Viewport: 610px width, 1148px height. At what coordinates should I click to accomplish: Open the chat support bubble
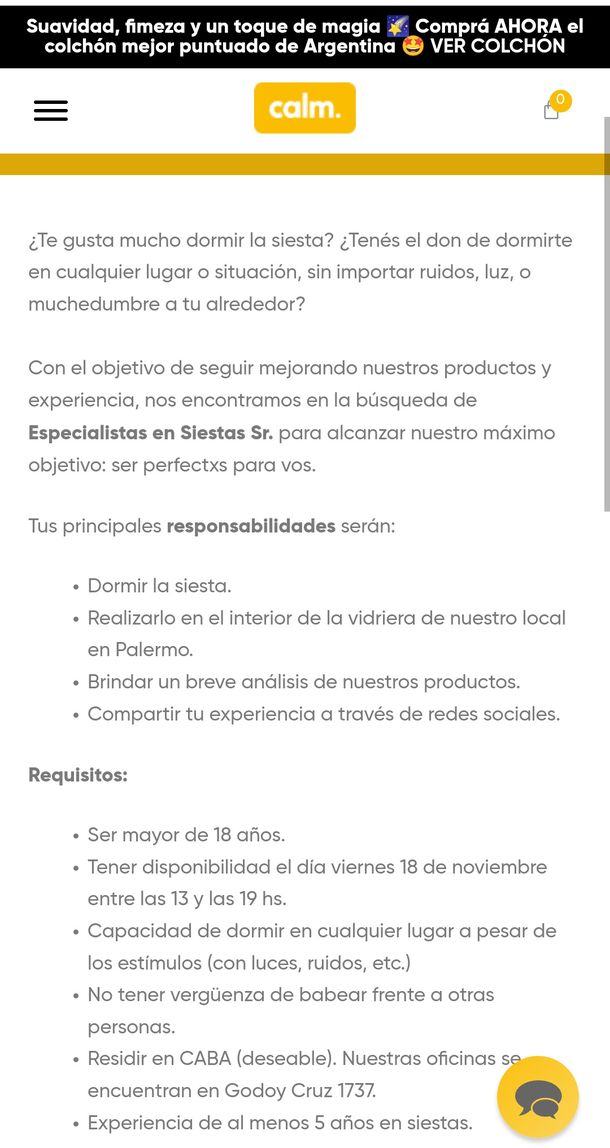pos(538,1097)
